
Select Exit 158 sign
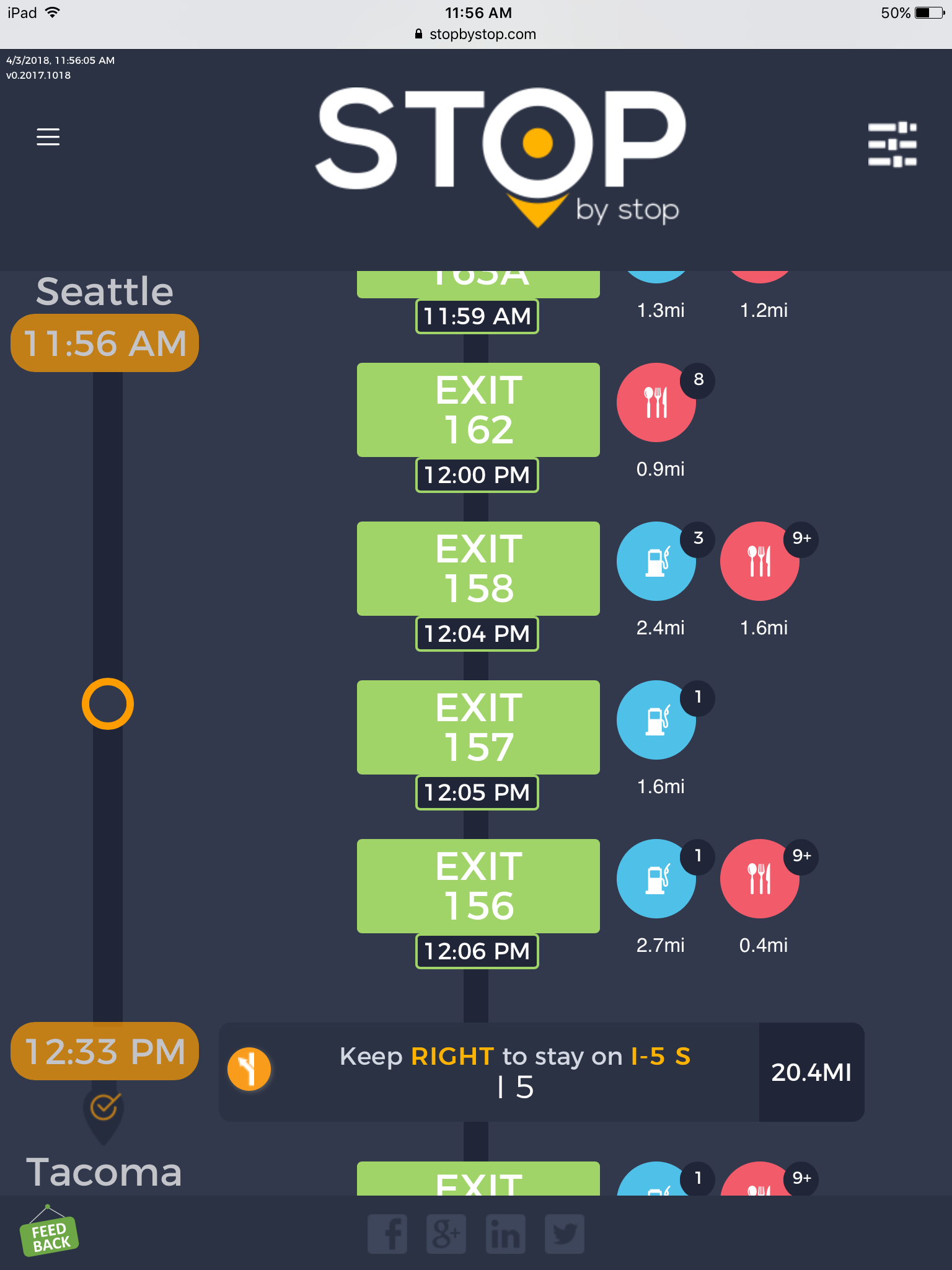pyautogui.click(x=478, y=569)
